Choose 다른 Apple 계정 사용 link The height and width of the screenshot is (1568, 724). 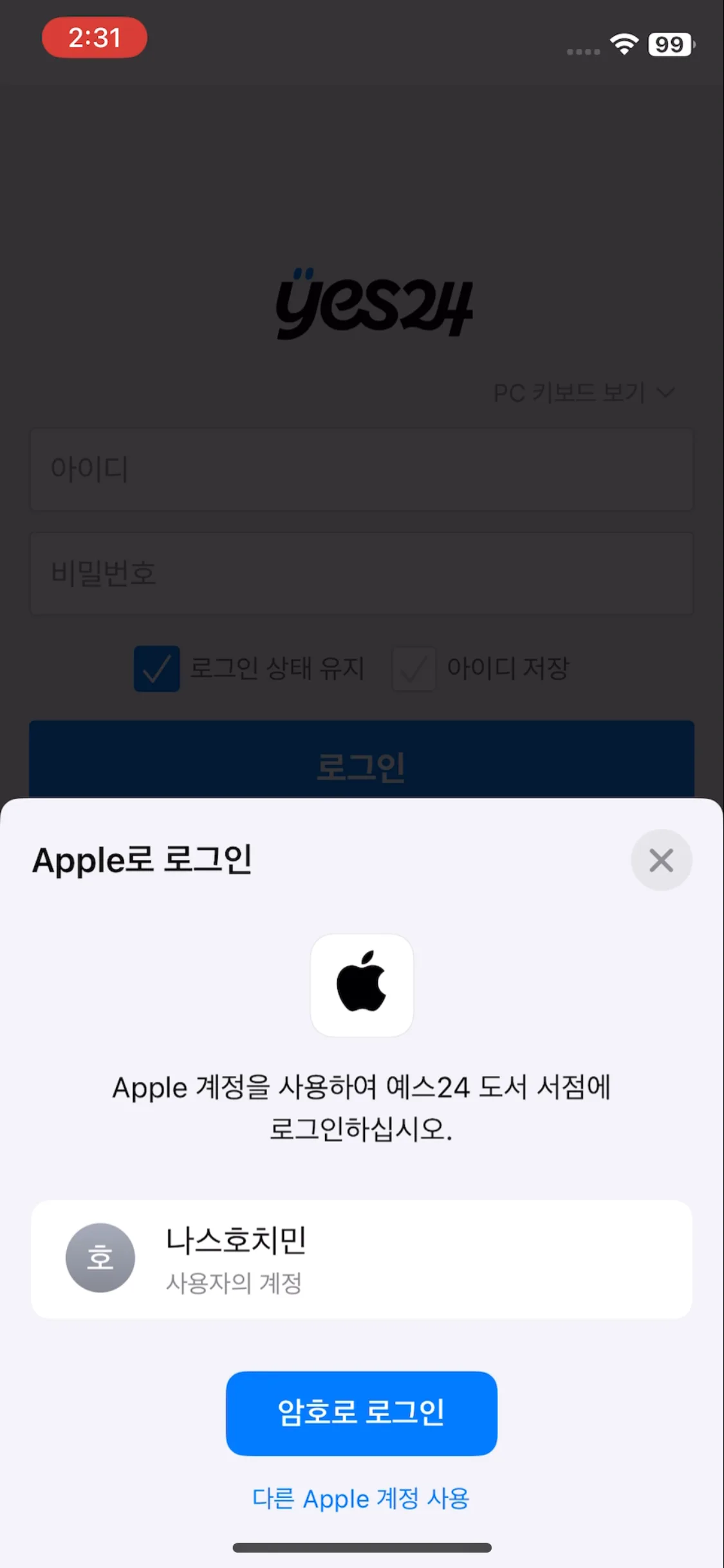tap(361, 1498)
